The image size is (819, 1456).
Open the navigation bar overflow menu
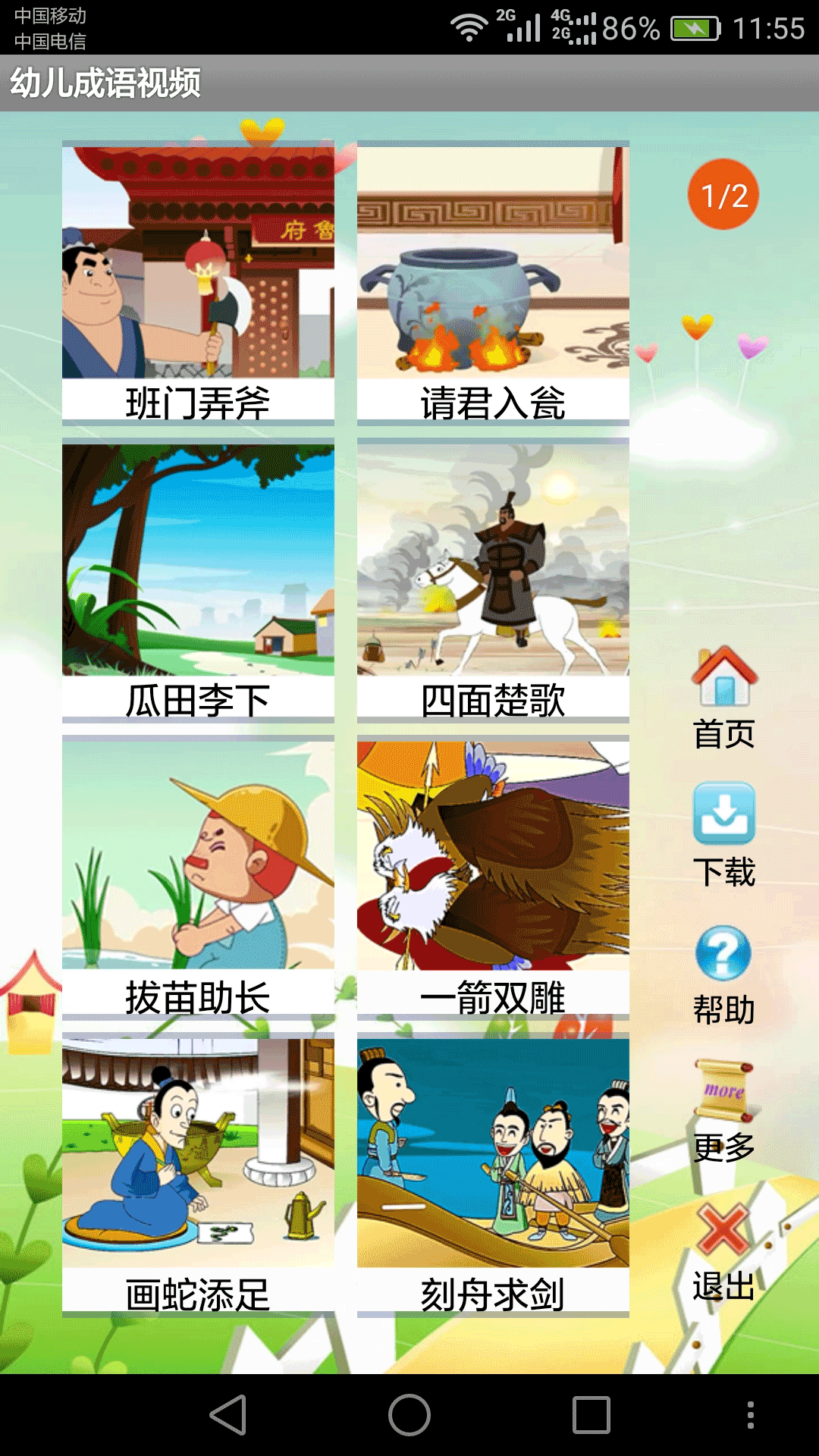[750, 1415]
